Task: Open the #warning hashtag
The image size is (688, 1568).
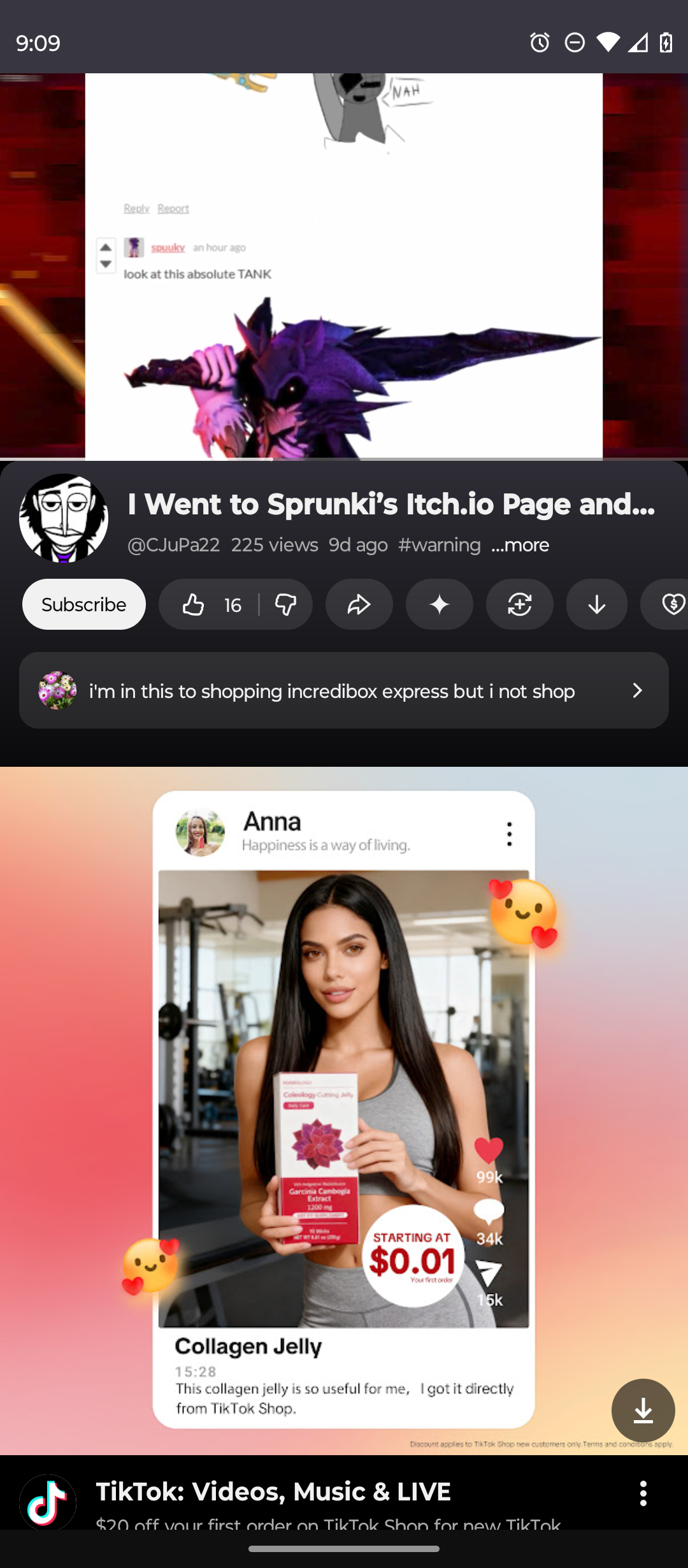Action: click(439, 546)
